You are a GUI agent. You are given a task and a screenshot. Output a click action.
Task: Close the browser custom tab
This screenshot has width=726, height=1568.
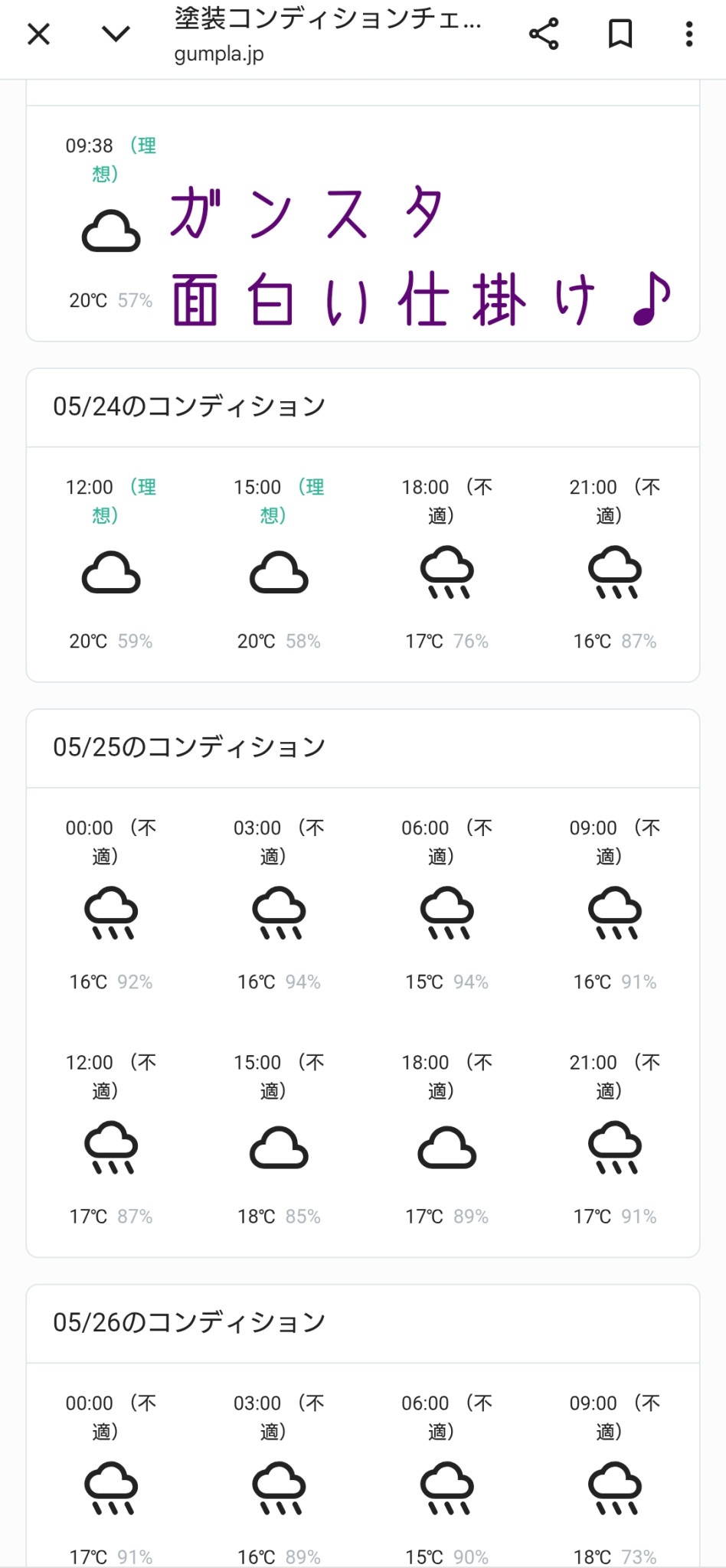tap(38, 34)
